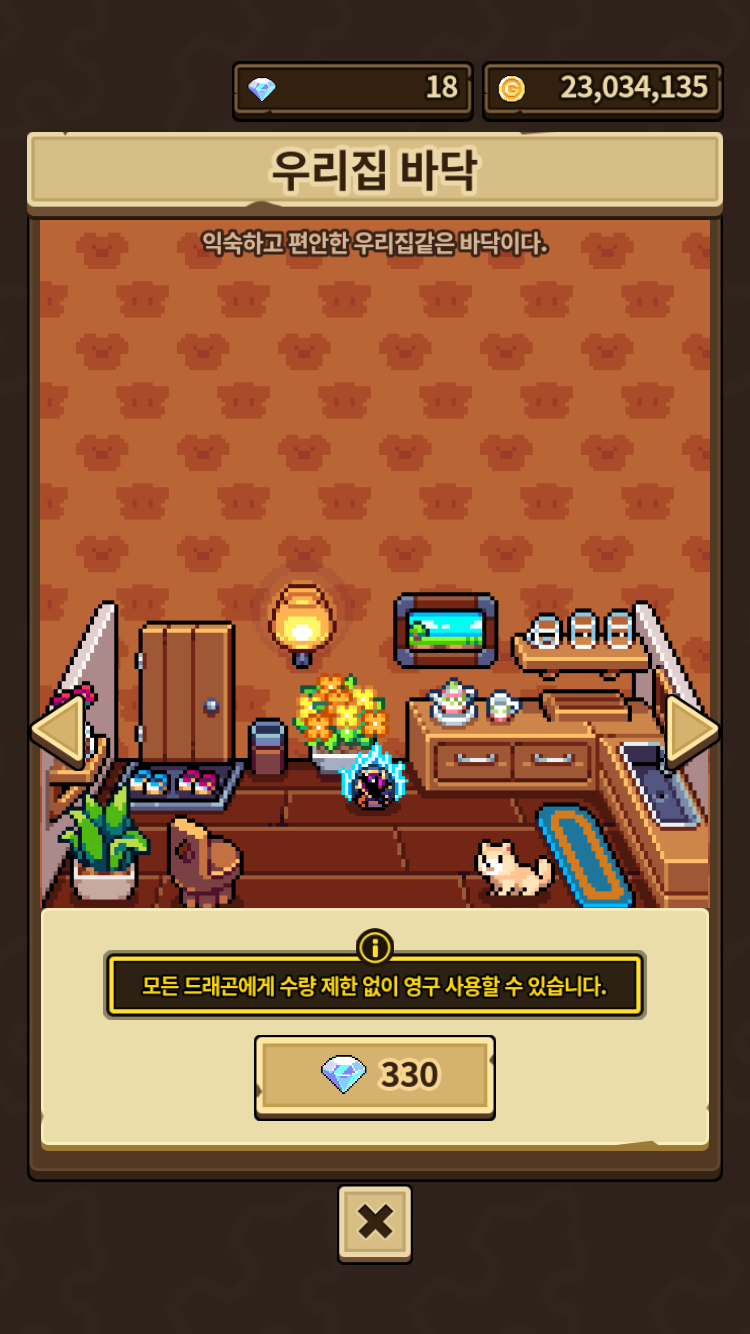Show the previous floor item with left arrow
750x1334 pixels.
(56, 731)
